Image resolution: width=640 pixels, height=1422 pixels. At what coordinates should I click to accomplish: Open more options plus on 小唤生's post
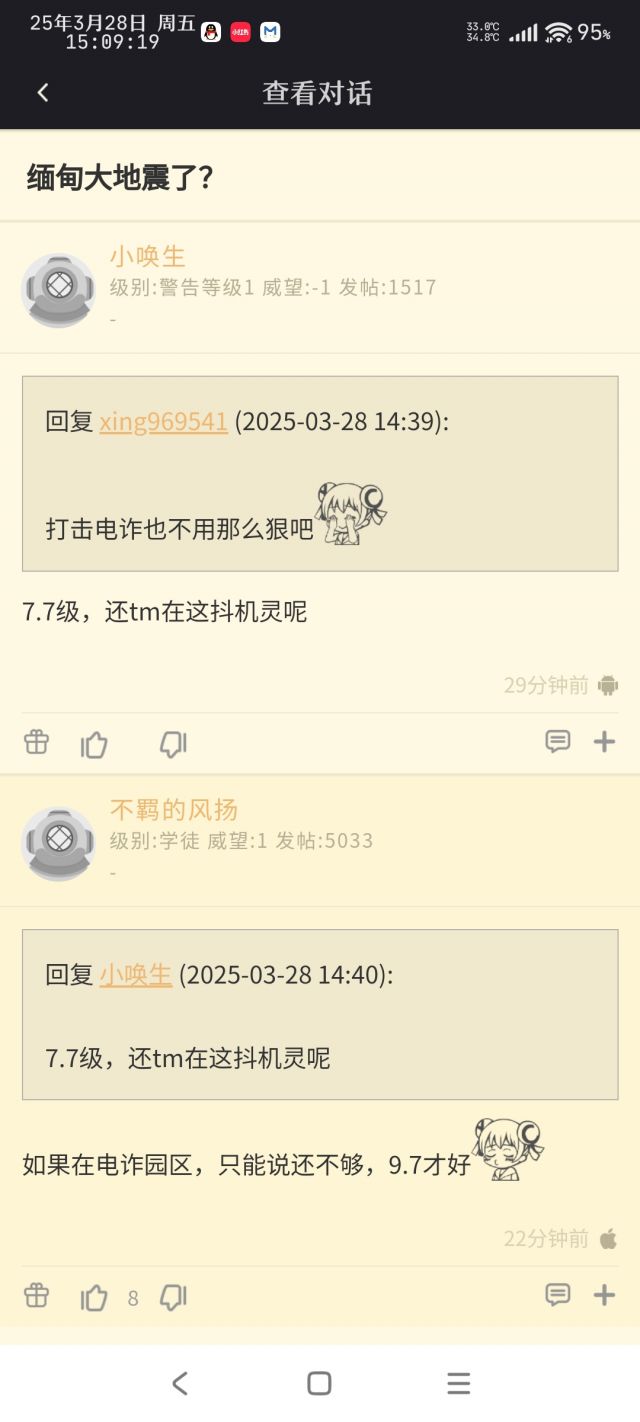(604, 742)
